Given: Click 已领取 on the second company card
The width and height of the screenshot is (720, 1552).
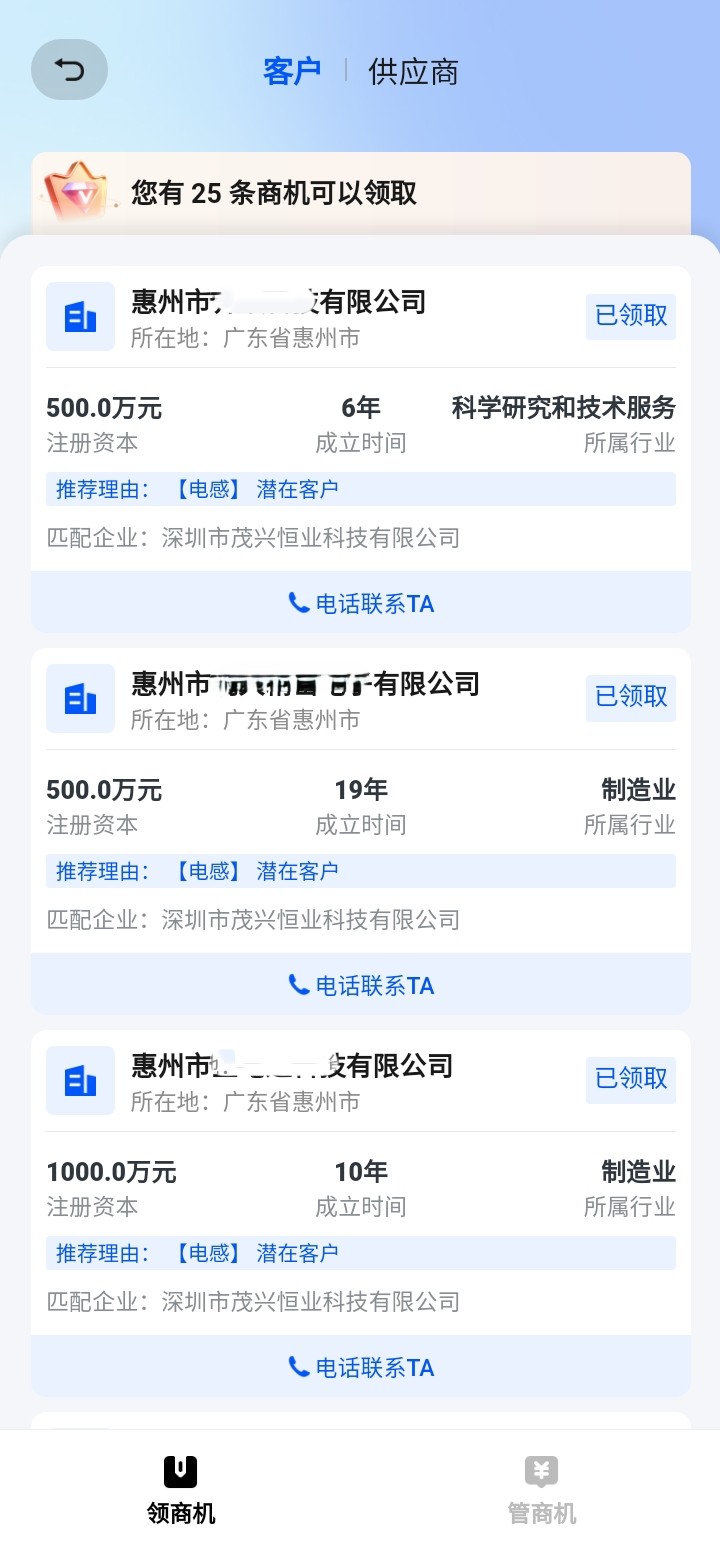Looking at the screenshot, I should click(x=630, y=698).
